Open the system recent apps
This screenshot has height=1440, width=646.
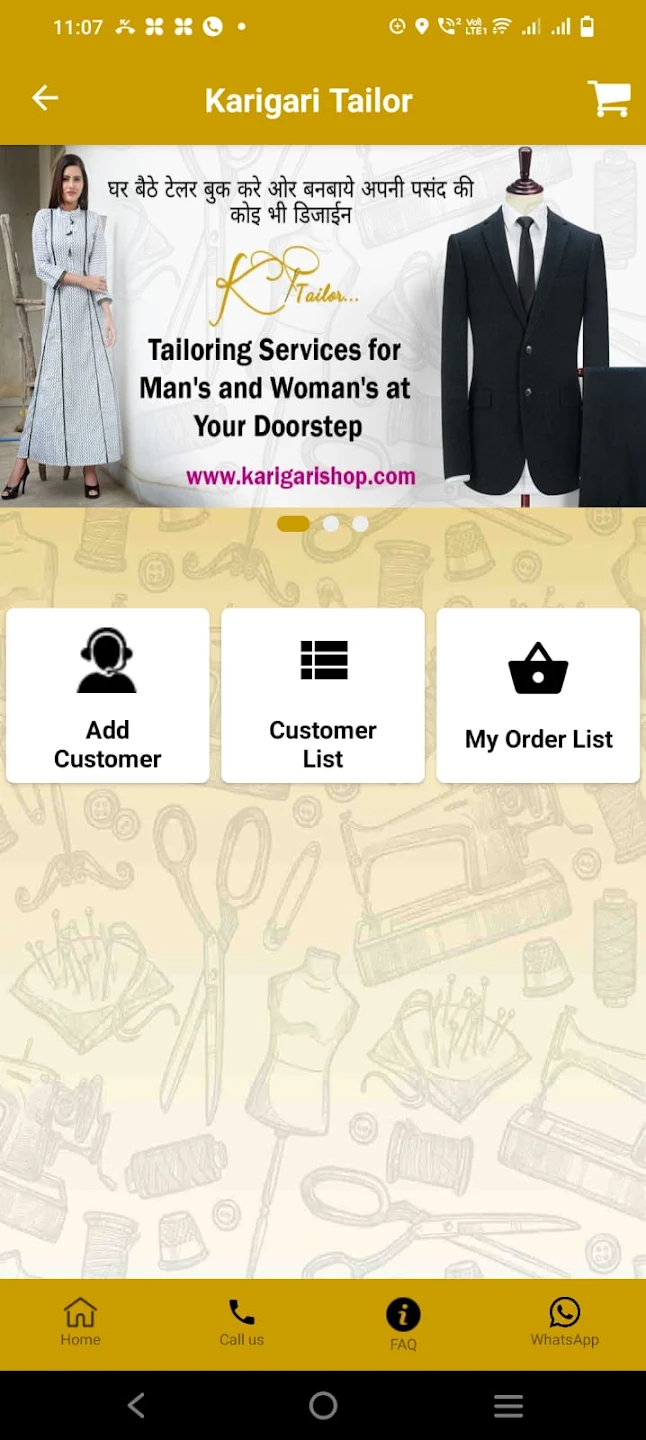509,1405
